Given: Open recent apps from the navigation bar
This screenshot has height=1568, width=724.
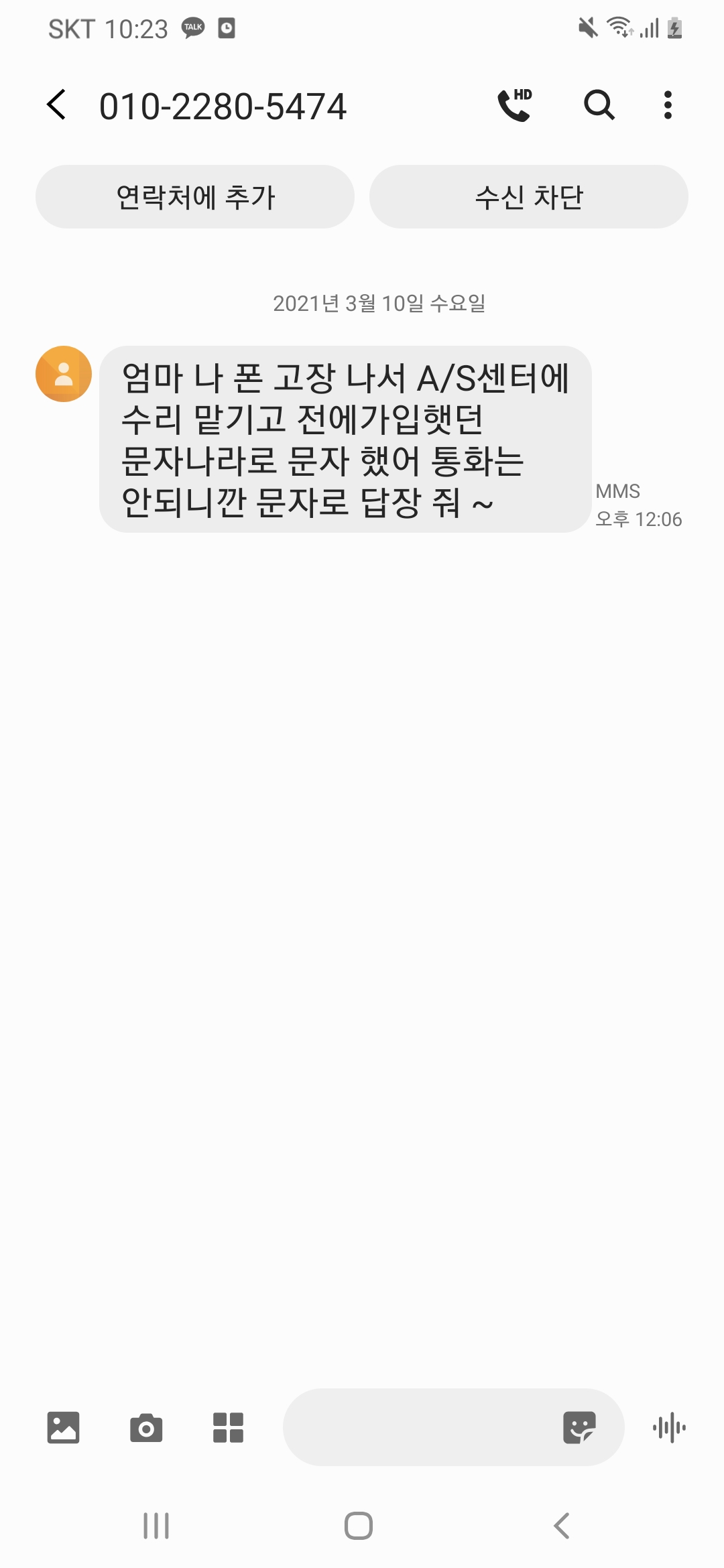Looking at the screenshot, I should pos(156,1526).
